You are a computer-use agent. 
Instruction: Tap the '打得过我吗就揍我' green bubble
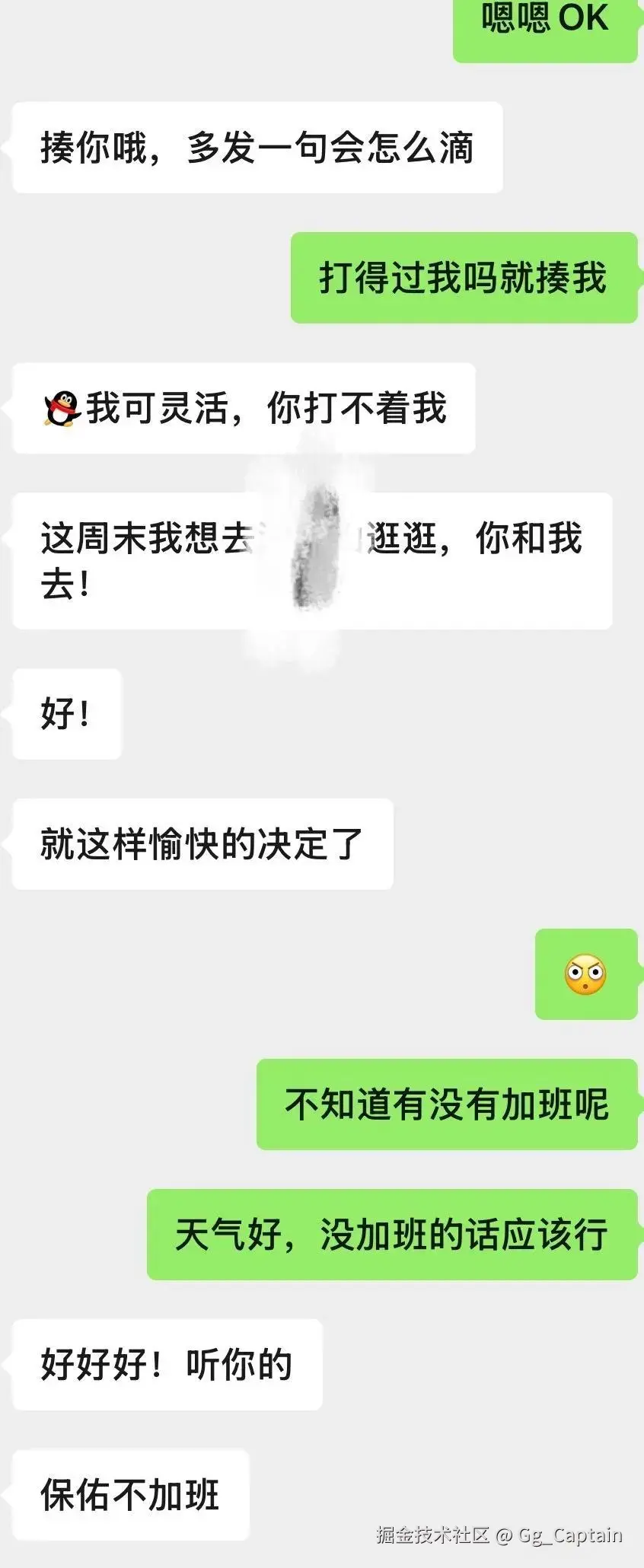pos(464,280)
